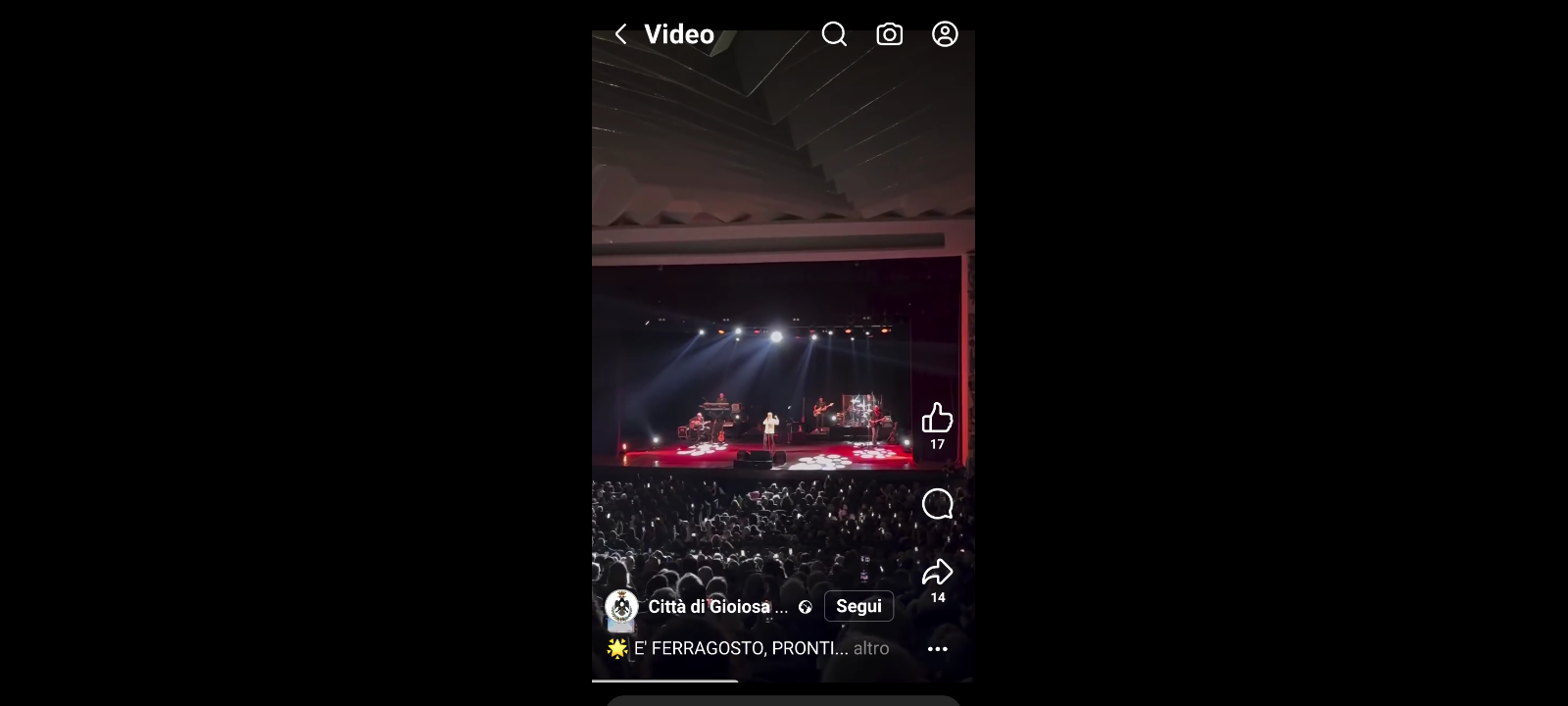
Task: Open the search icon
Action: coord(834,34)
